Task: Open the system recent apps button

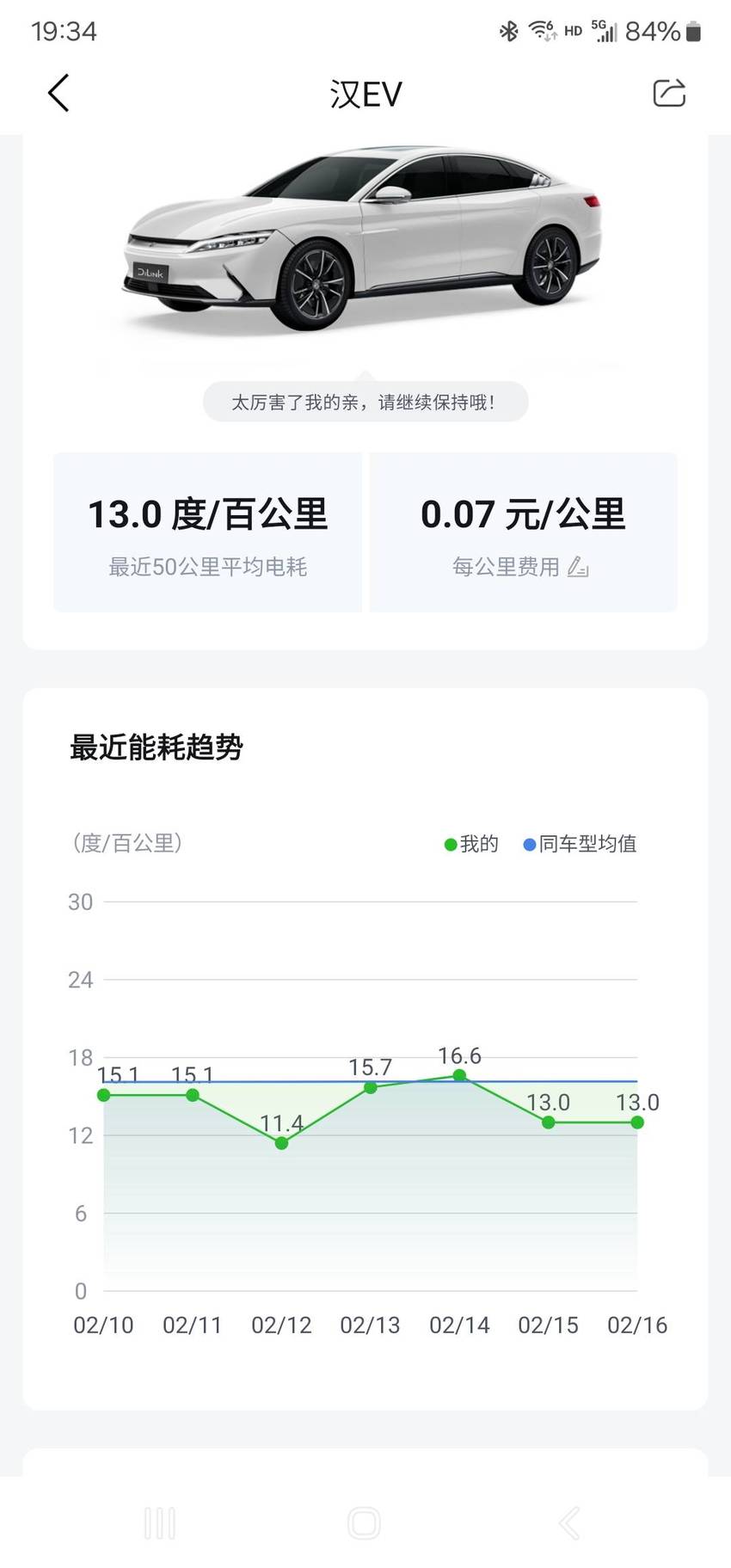Action: [160, 1522]
